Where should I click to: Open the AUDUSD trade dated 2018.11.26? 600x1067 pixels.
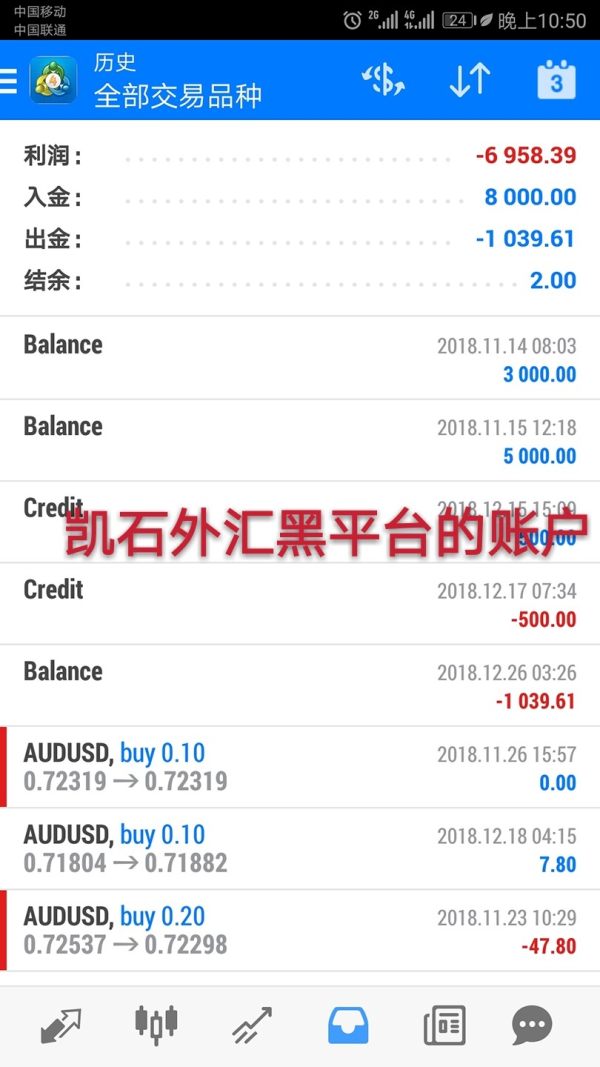point(300,767)
